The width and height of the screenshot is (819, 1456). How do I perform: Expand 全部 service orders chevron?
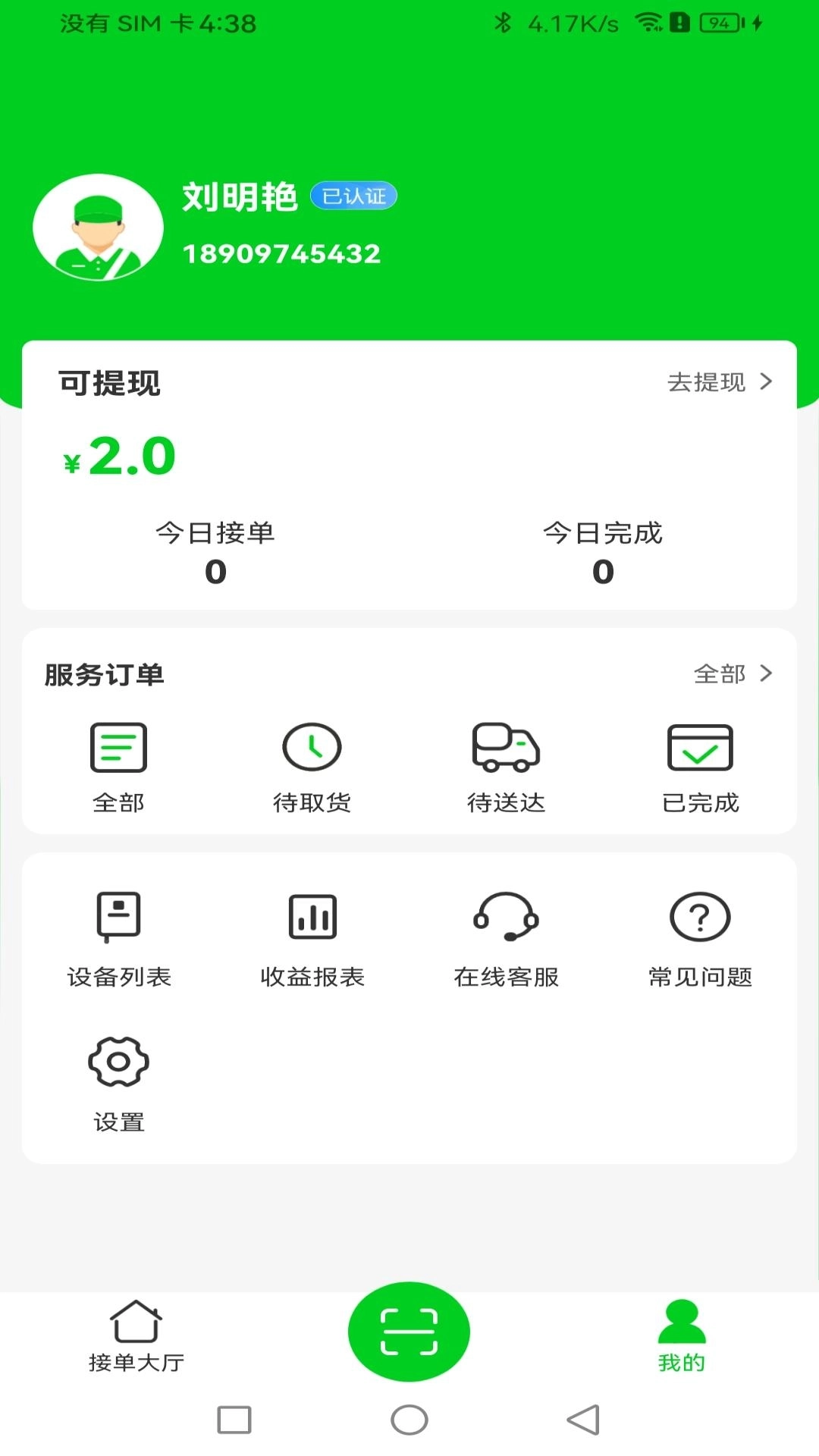click(x=768, y=673)
